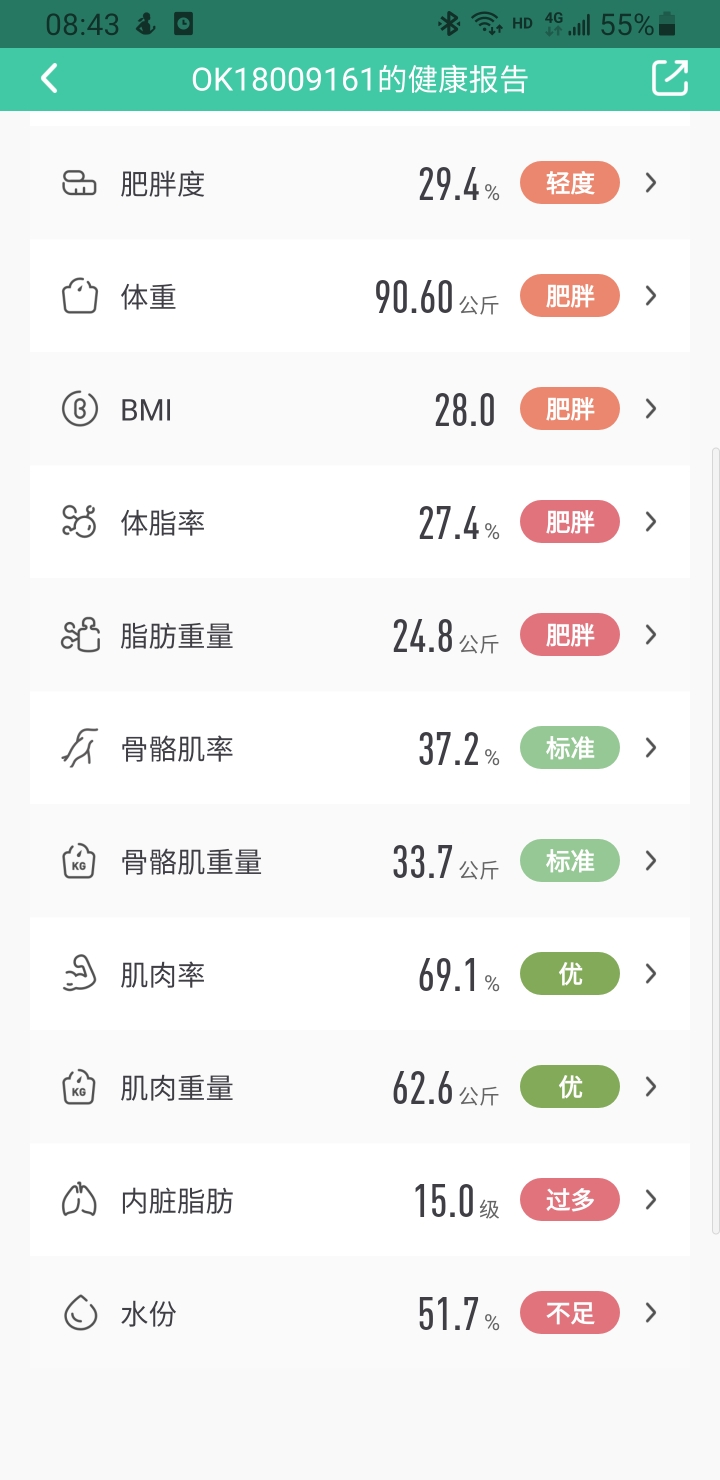View BMI details

click(360, 409)
